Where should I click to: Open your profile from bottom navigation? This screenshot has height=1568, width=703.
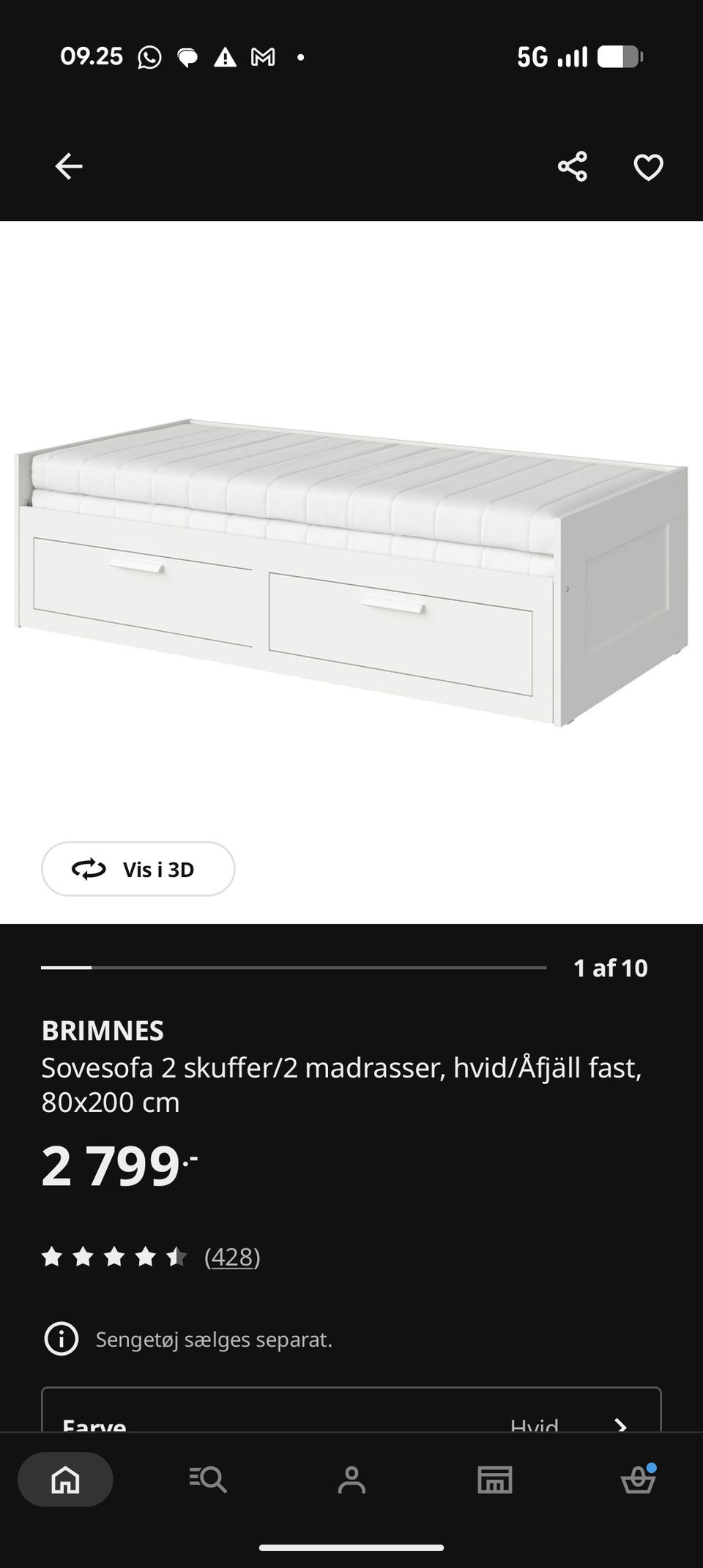pyautogui.click(x=351, y=1480)
